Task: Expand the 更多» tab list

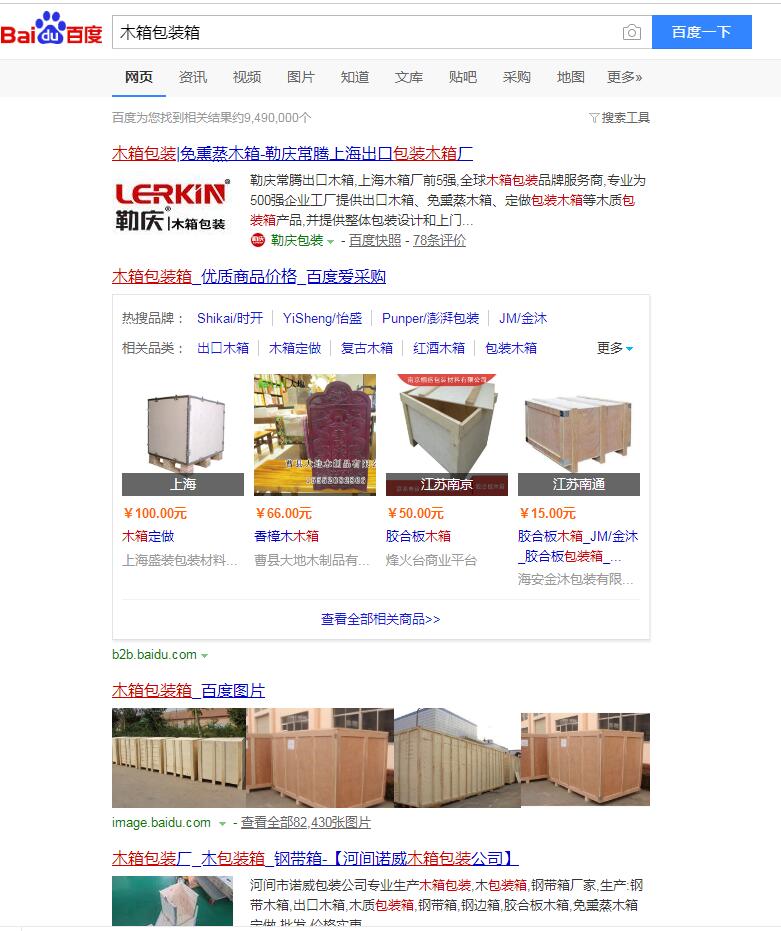Action: click(x=625, y=77)
